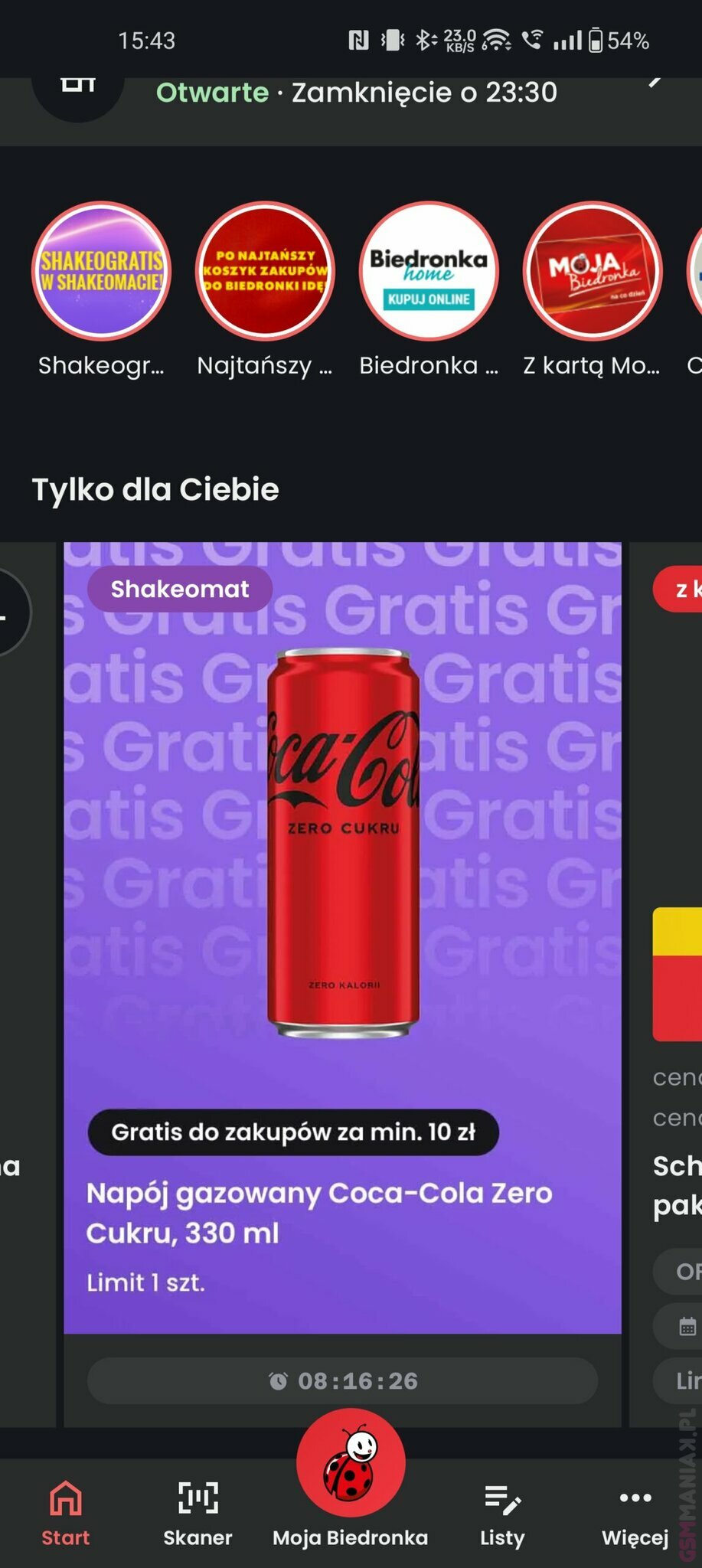The image size is (702, 1568).
Task: Open Moja Biedronka ladybug button
Action: [x=351, y=1462]
